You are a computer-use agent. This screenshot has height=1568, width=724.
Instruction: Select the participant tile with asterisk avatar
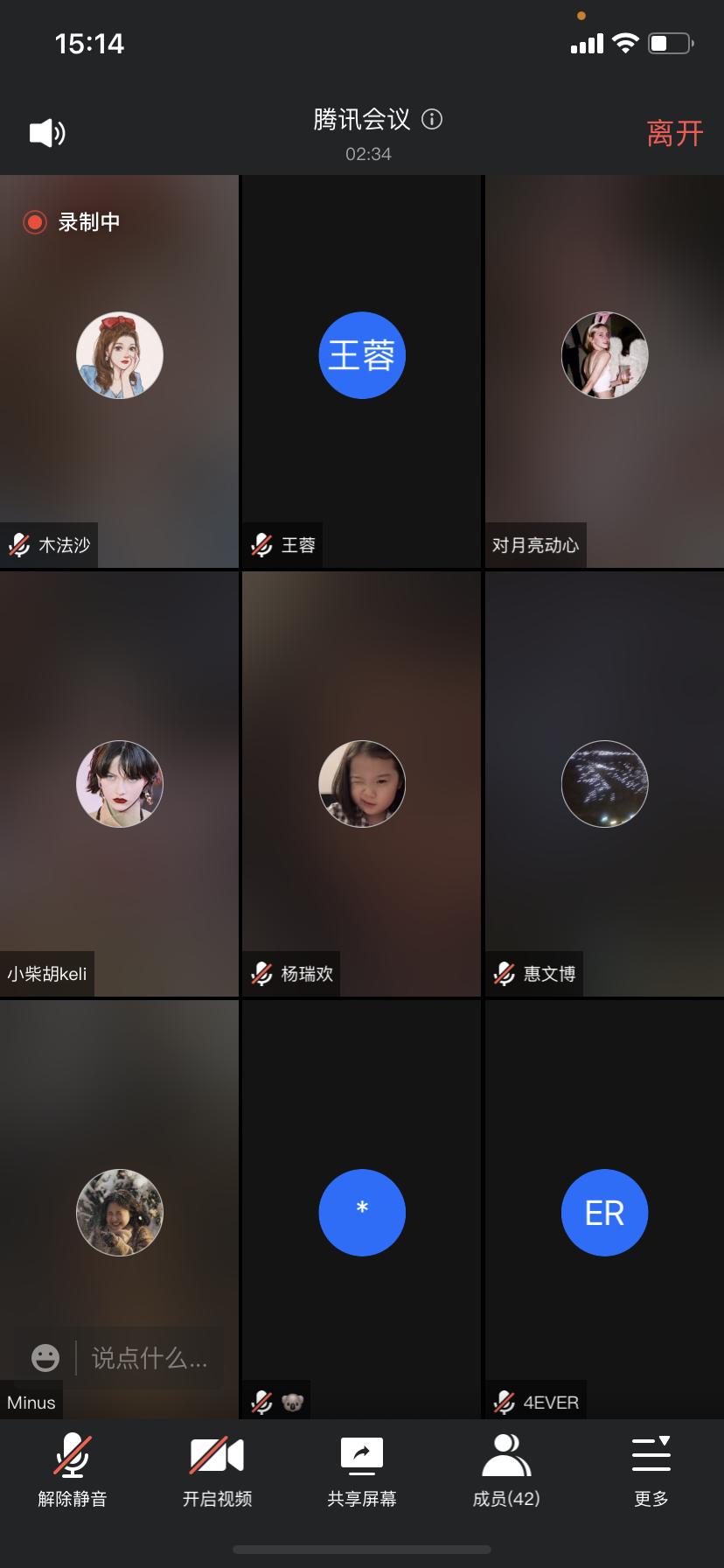pos(361,1213)
